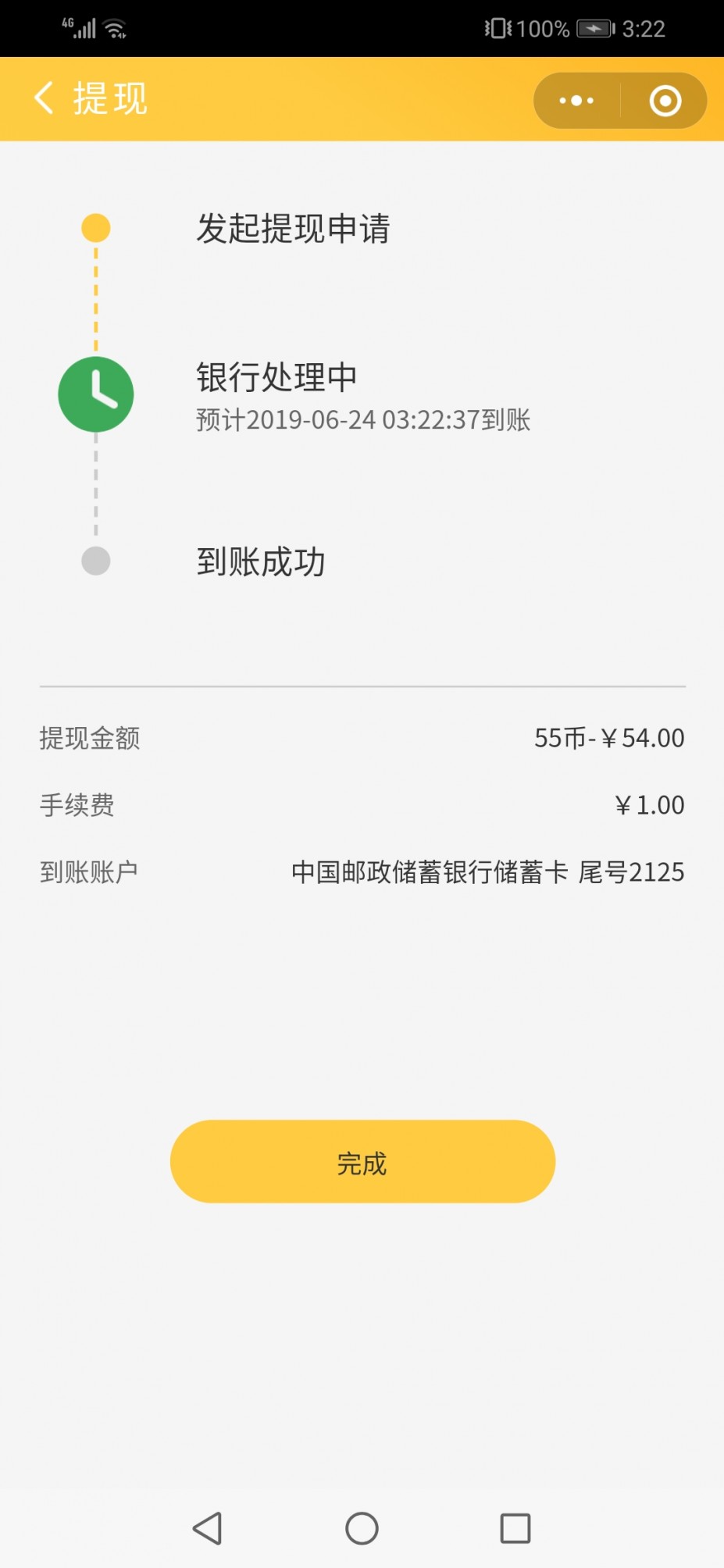The width and height of the screenshot is (724, 1568).
Task: Tap the 完成 button
Action: (x=362, y=1162)
